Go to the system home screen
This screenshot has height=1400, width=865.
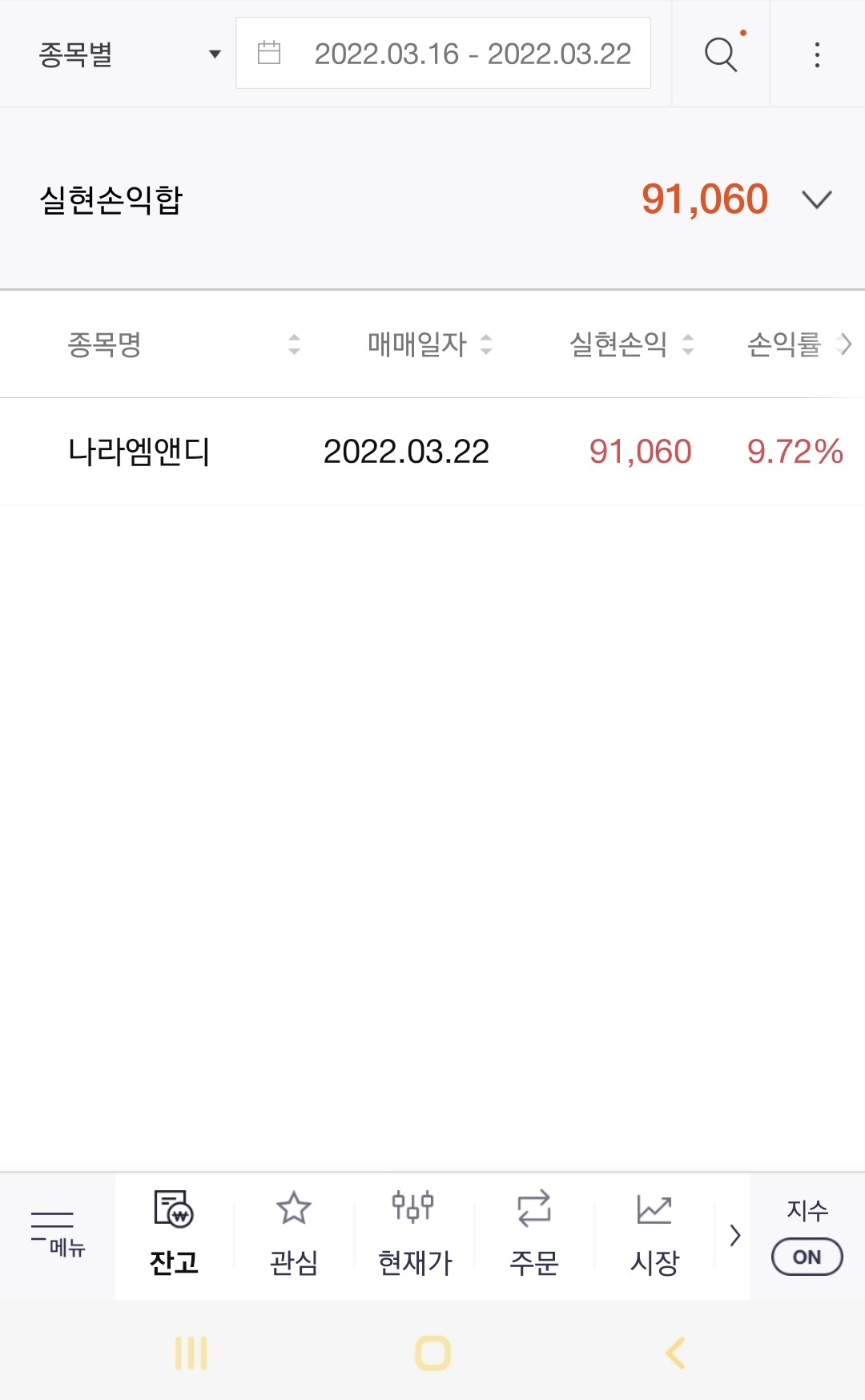(432, 1354)
